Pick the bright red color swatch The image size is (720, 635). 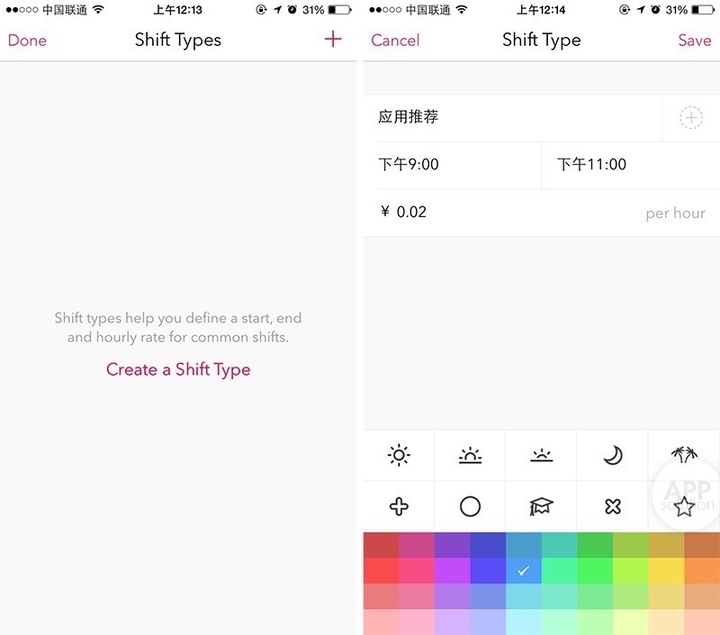tap(381, 570)
